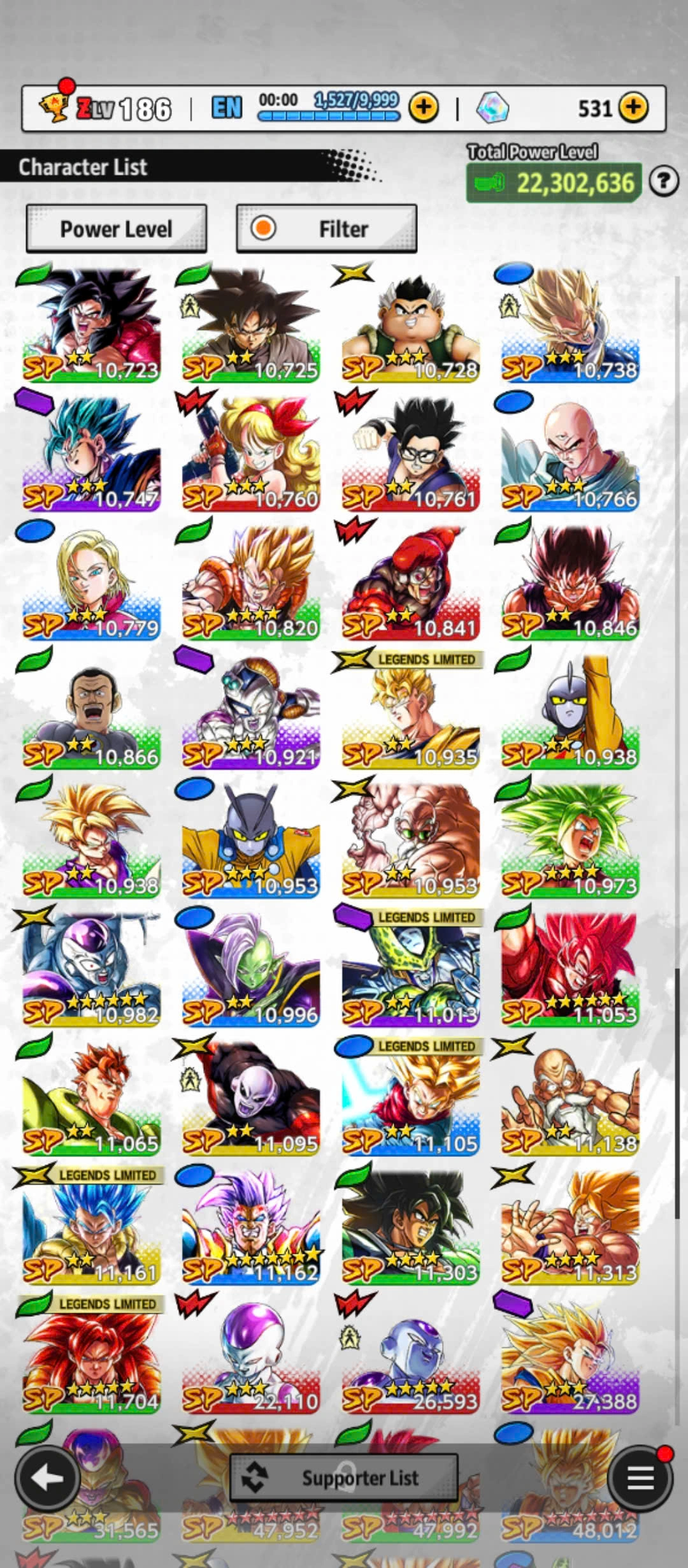Open the Filter options
The width and height of the screenshot is (688, 1568).
pyautogui.click(x=326, y=229)
